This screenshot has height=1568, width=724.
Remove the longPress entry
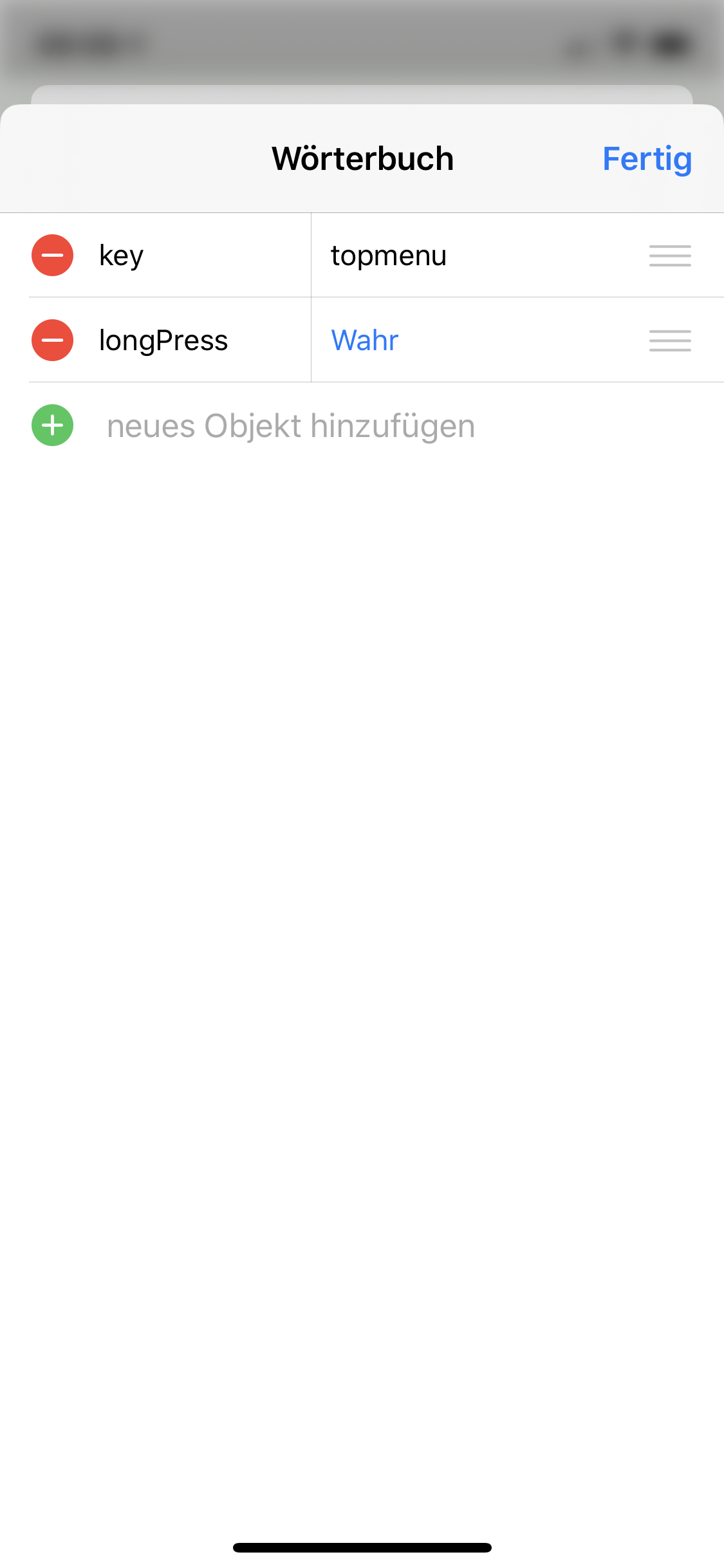point(52,341)
